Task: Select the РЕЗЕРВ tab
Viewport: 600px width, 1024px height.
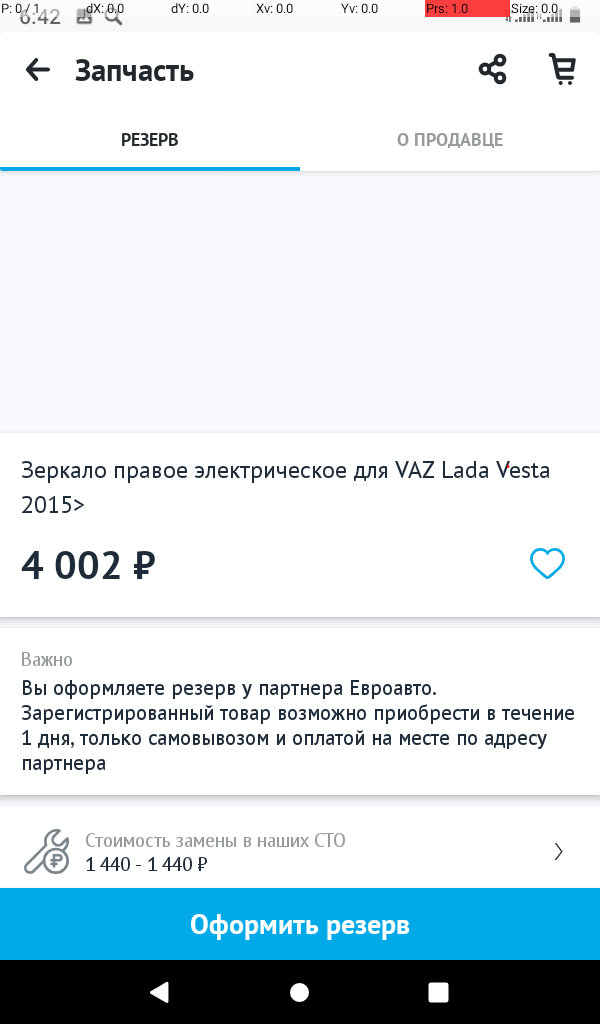Action: pyautogui.click(x=150, y=140)
